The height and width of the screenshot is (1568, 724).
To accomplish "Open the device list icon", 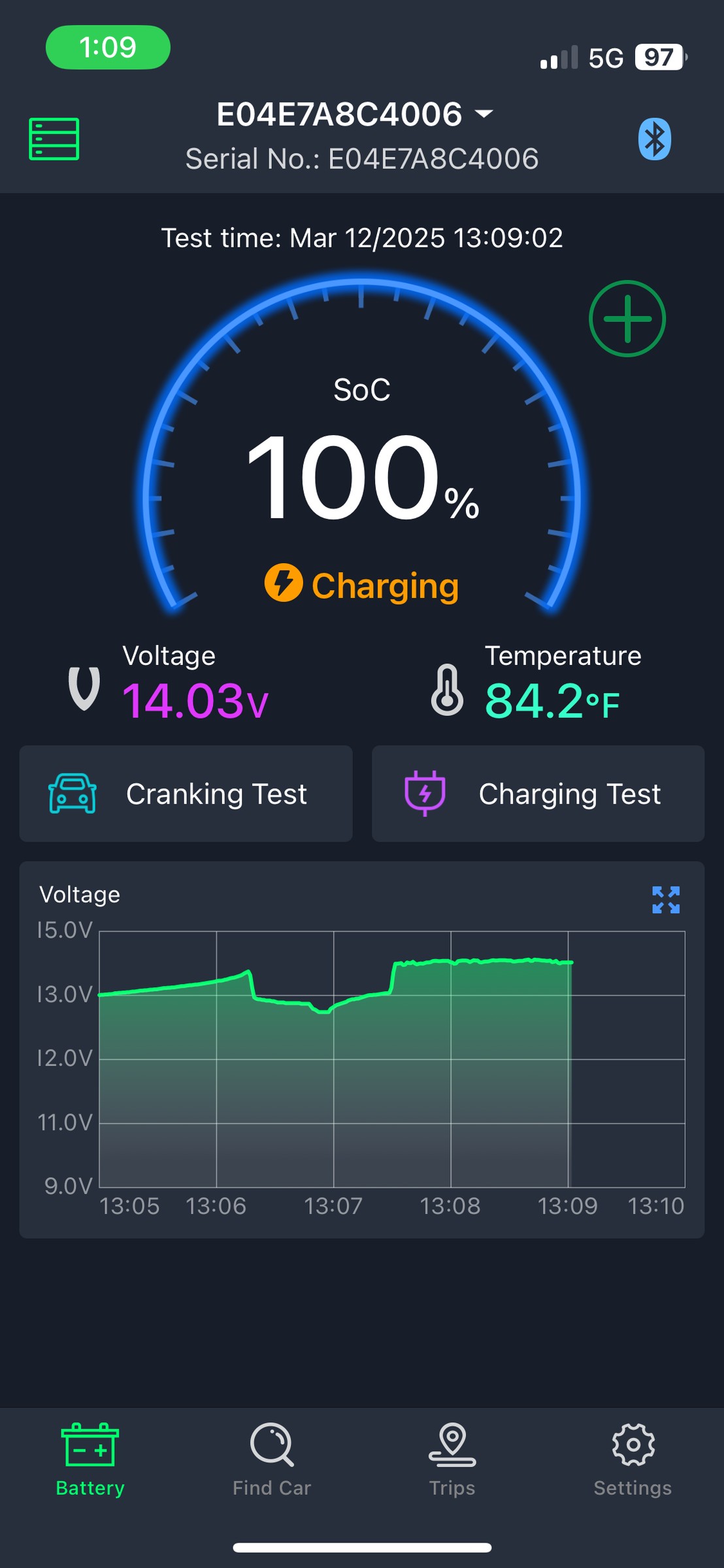I will (x=54, y=139).
